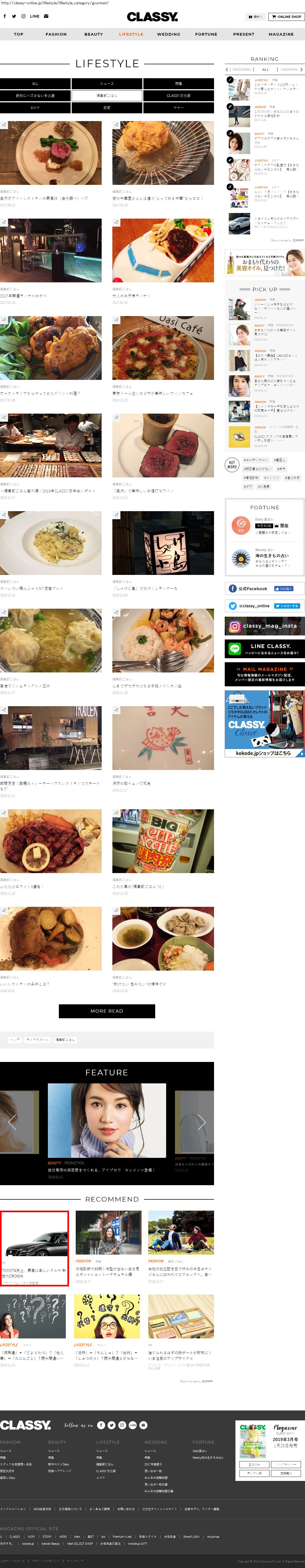Switch to the BEAUTY section
305x1568 pixels.
pyautogui.click(x=94, y=34)
